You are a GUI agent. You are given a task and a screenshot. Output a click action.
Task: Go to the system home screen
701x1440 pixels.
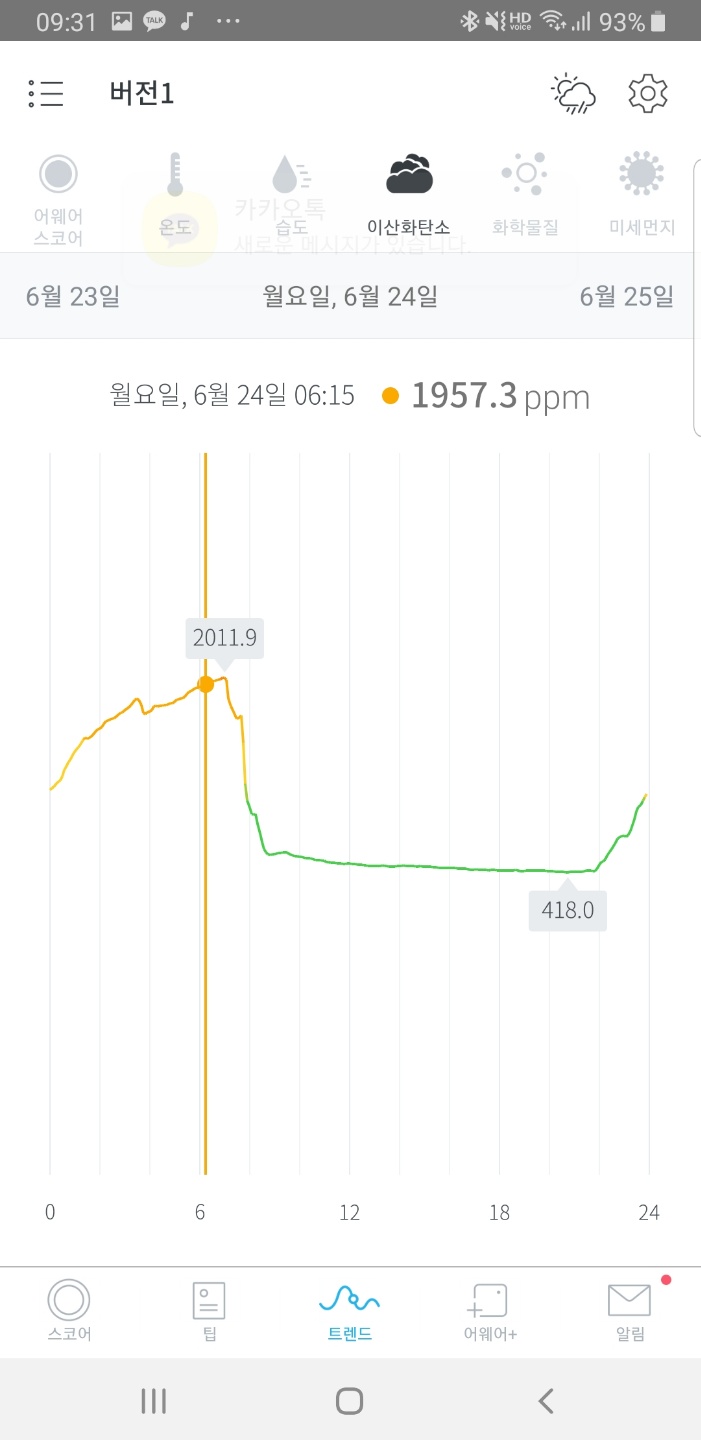[x=349, y=1401]
